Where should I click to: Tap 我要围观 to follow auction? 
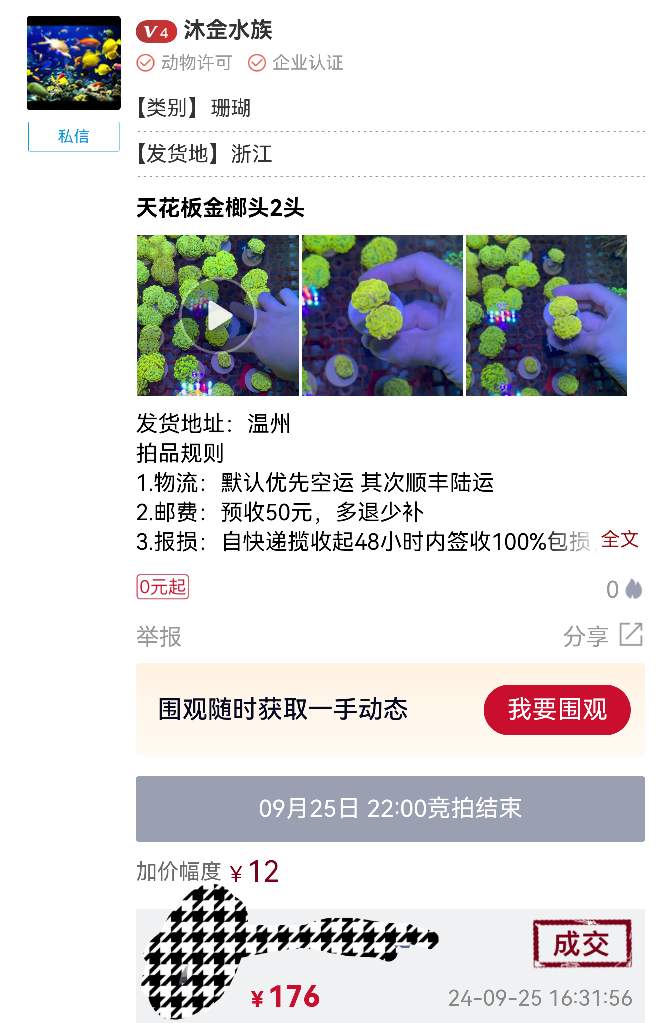tap(557, 710)
